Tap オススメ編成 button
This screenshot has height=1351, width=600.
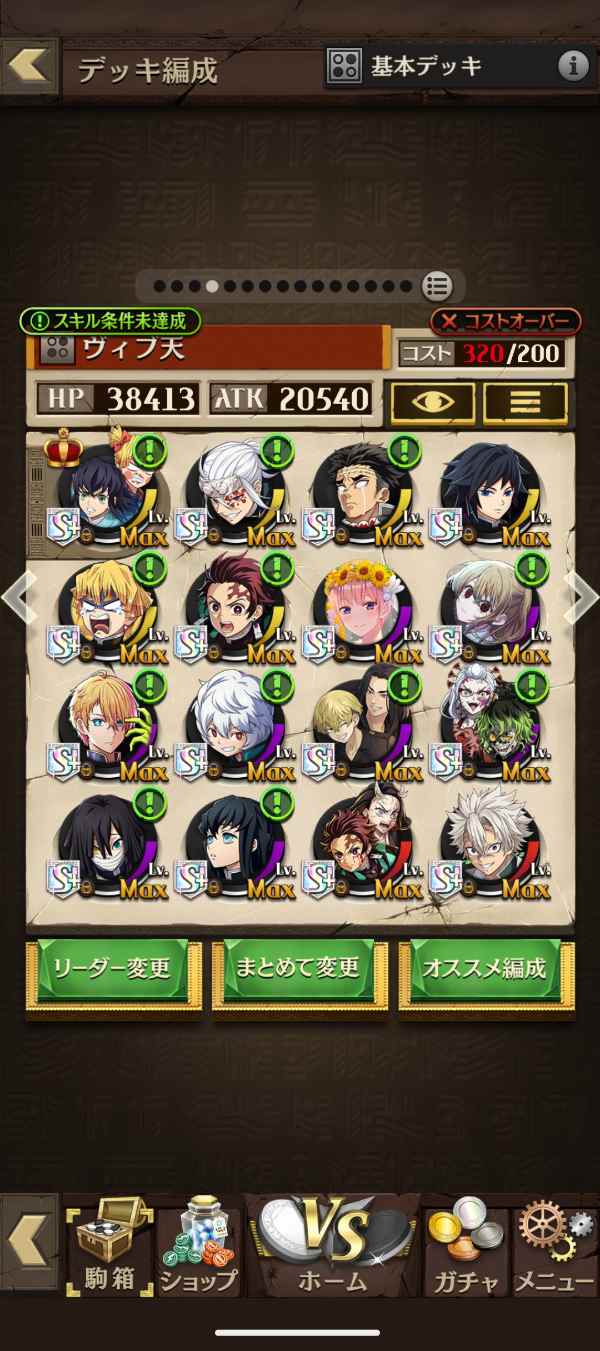485,969
